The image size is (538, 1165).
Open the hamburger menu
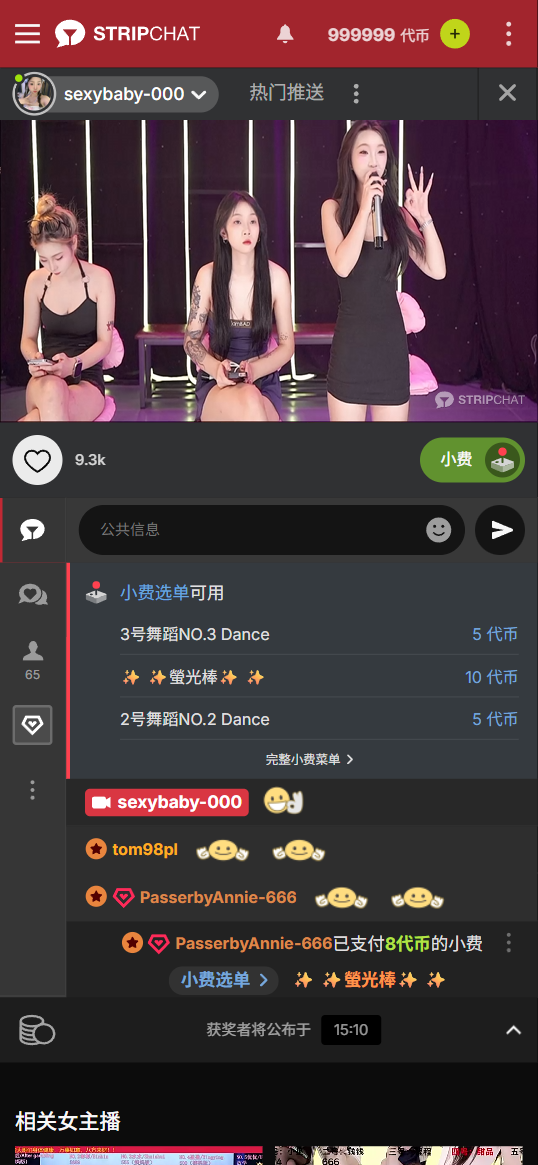(x=27, y=33)
